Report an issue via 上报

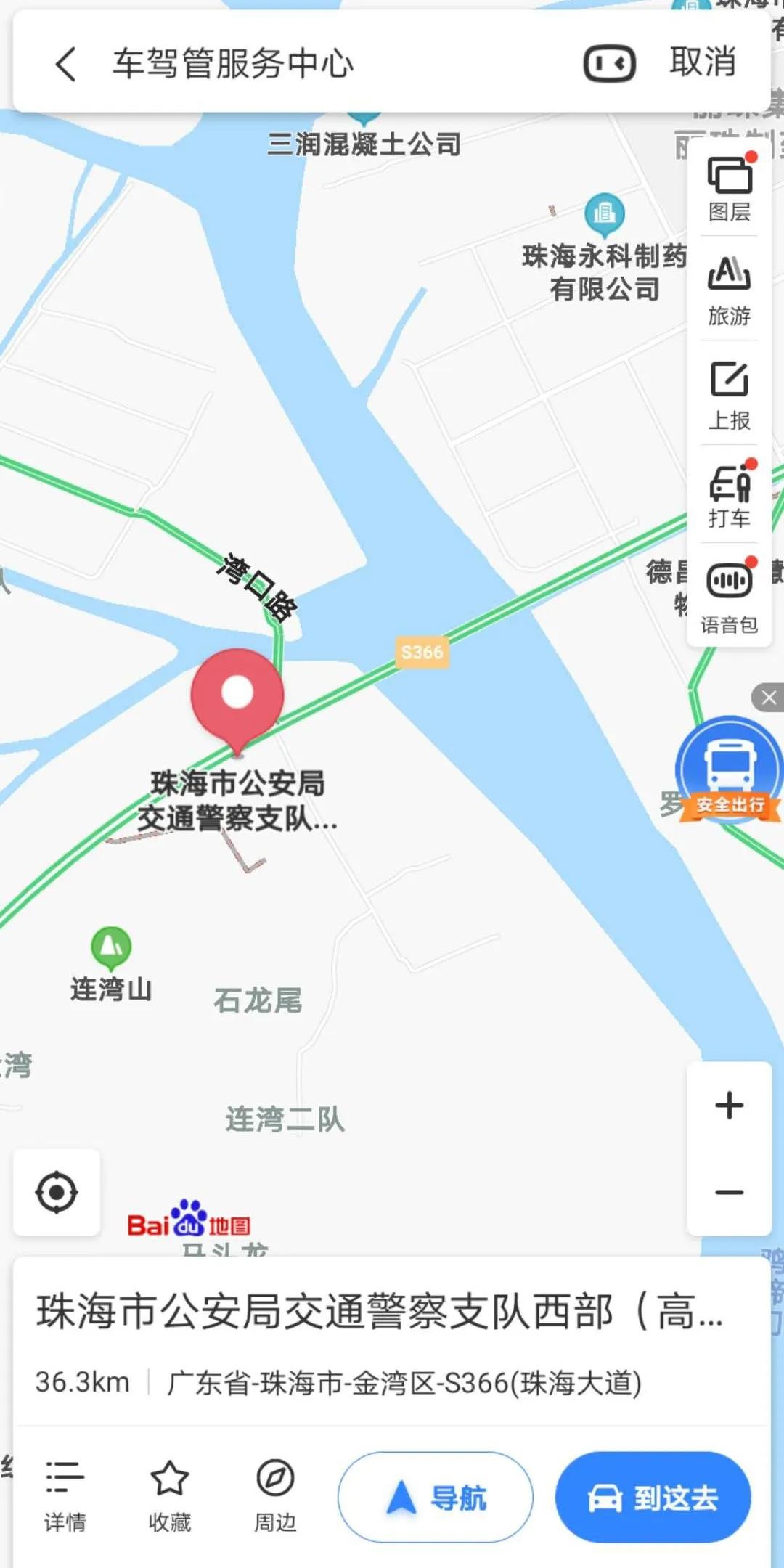[x=729, y=396]
